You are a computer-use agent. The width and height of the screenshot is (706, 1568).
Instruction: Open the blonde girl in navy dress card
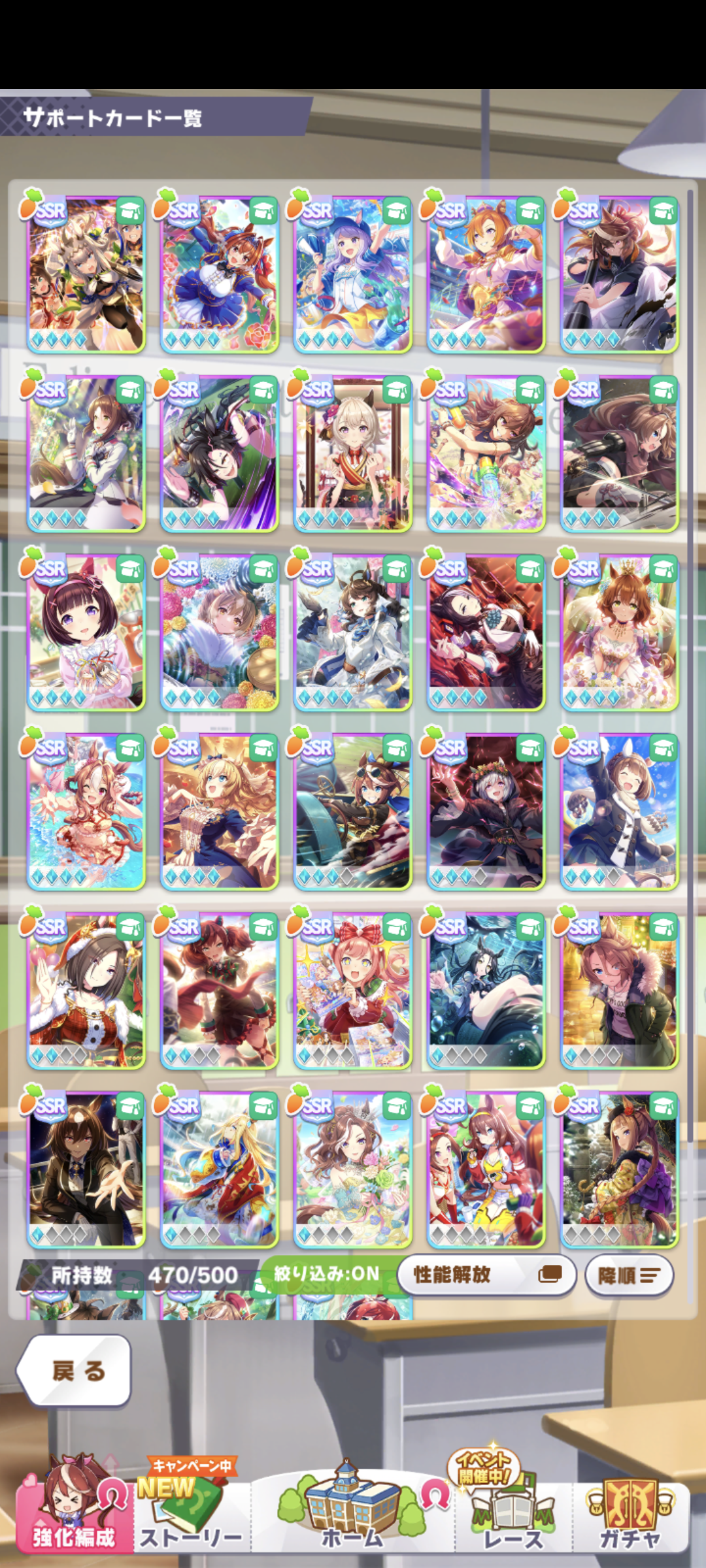tap(220, 810)
